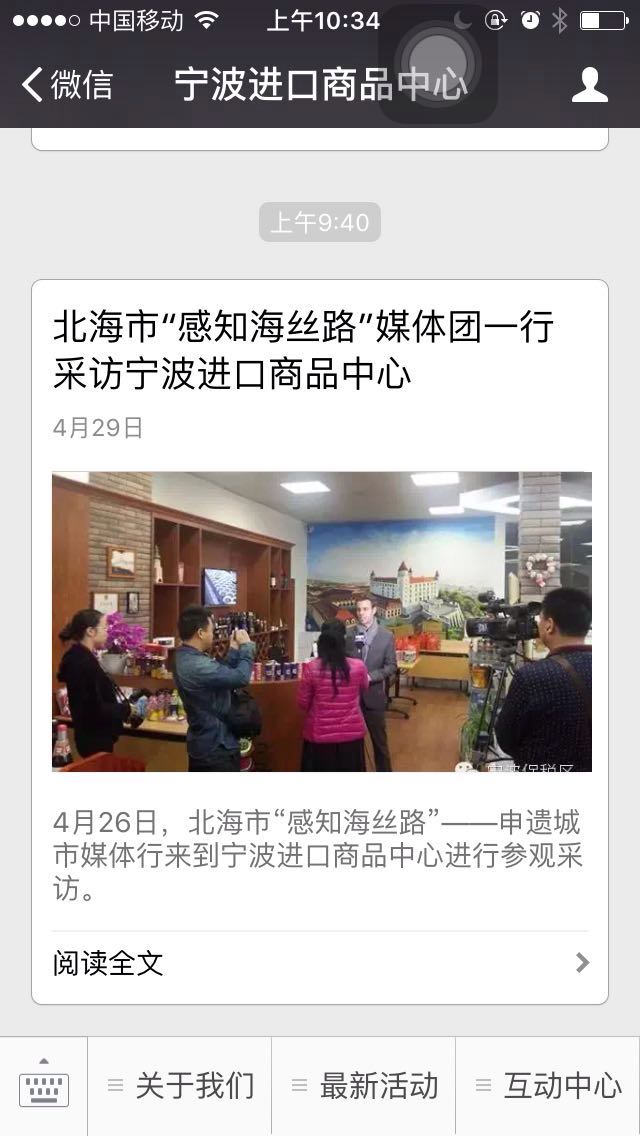Go back to 微信 chat list
Viewport: 640px width, 1136px height.
tap(66, 85)
